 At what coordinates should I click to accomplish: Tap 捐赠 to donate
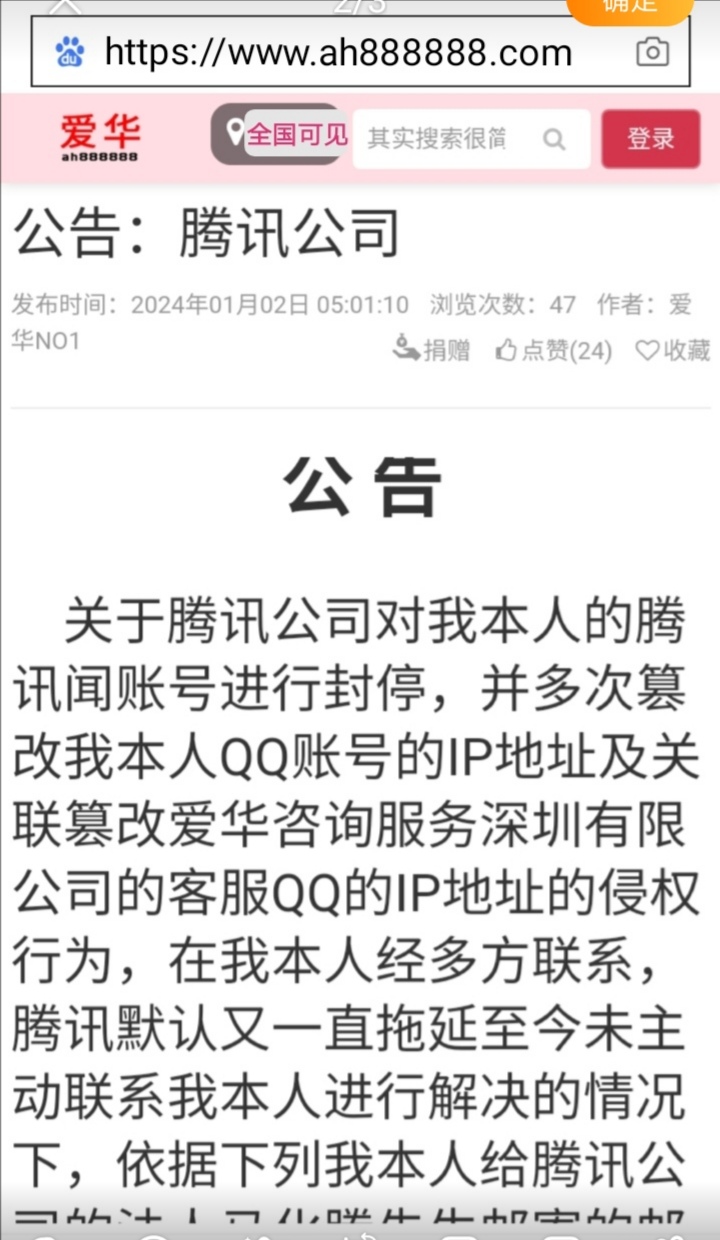tap(432, 349)
